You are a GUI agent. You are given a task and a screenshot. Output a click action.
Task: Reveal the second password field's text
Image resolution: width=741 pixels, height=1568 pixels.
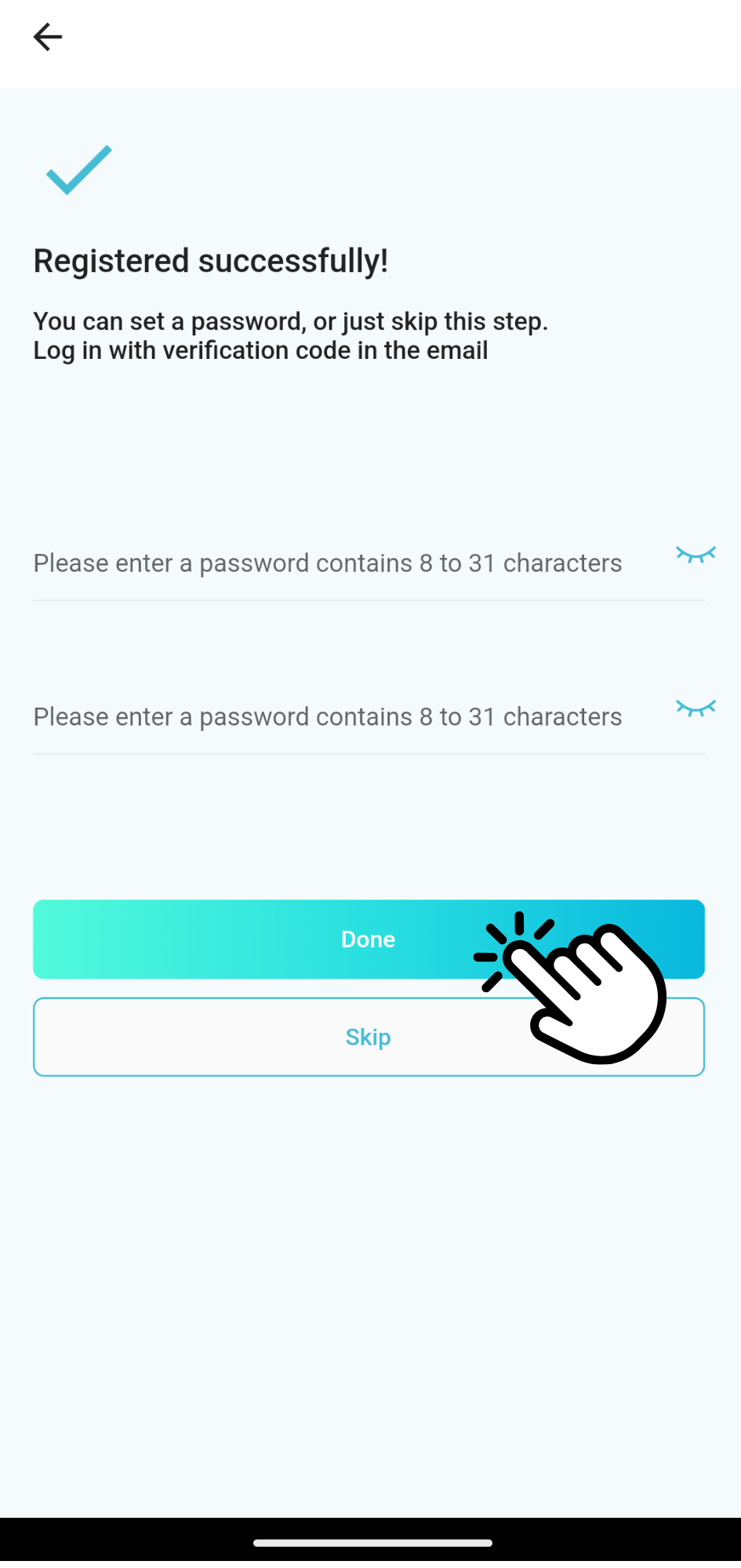[696, 708]
